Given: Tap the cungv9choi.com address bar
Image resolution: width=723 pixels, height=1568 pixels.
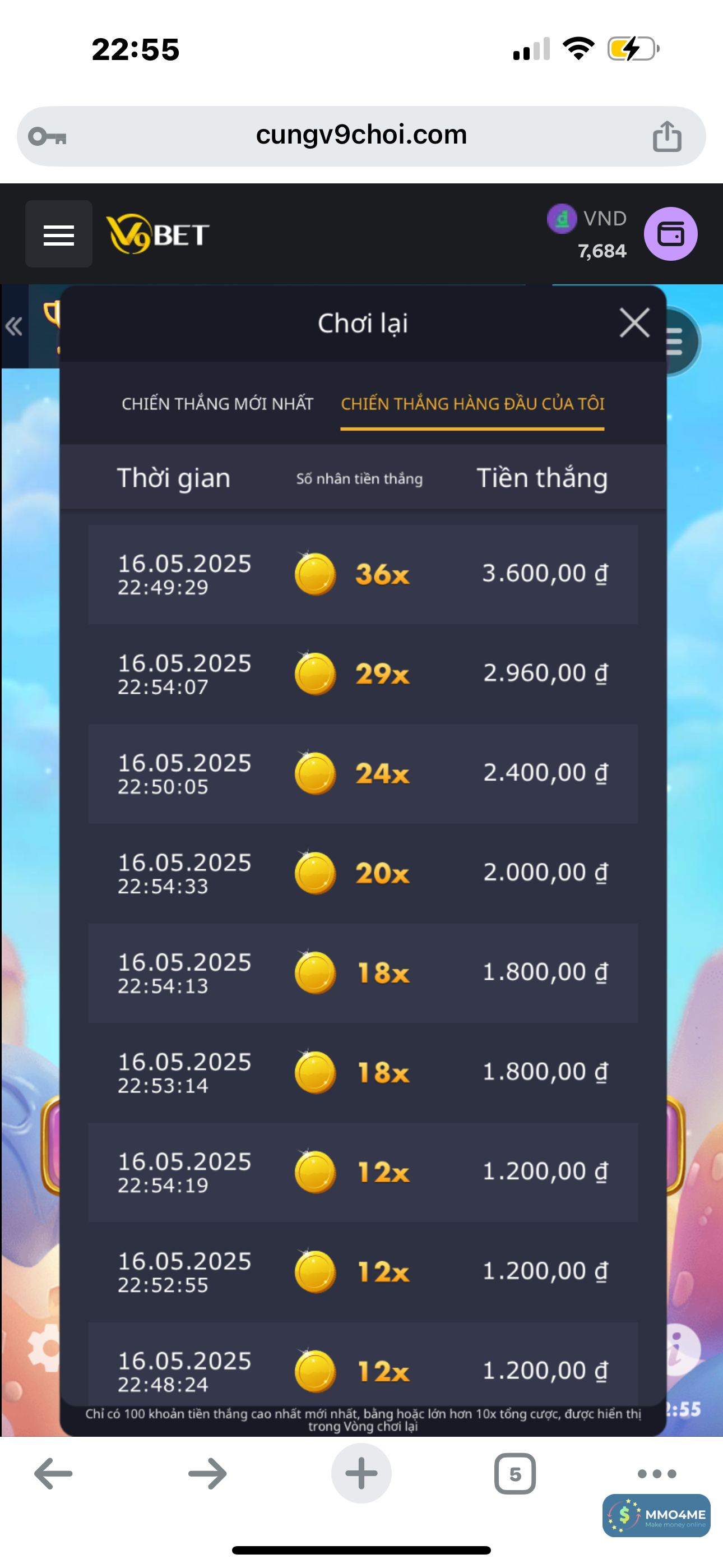Looking at the screenshot, I should (360, 136).
